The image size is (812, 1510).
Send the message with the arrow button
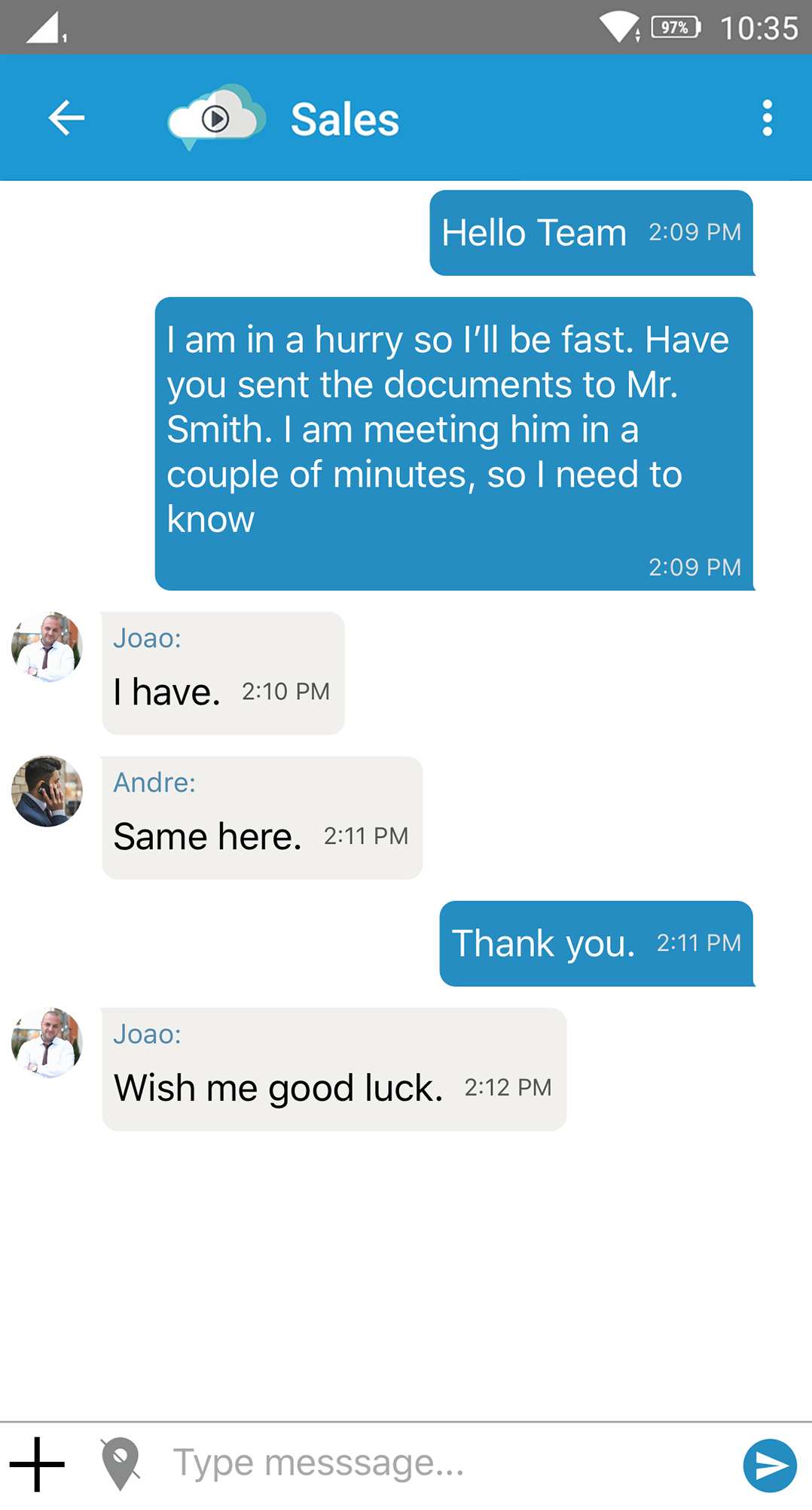770,1466
